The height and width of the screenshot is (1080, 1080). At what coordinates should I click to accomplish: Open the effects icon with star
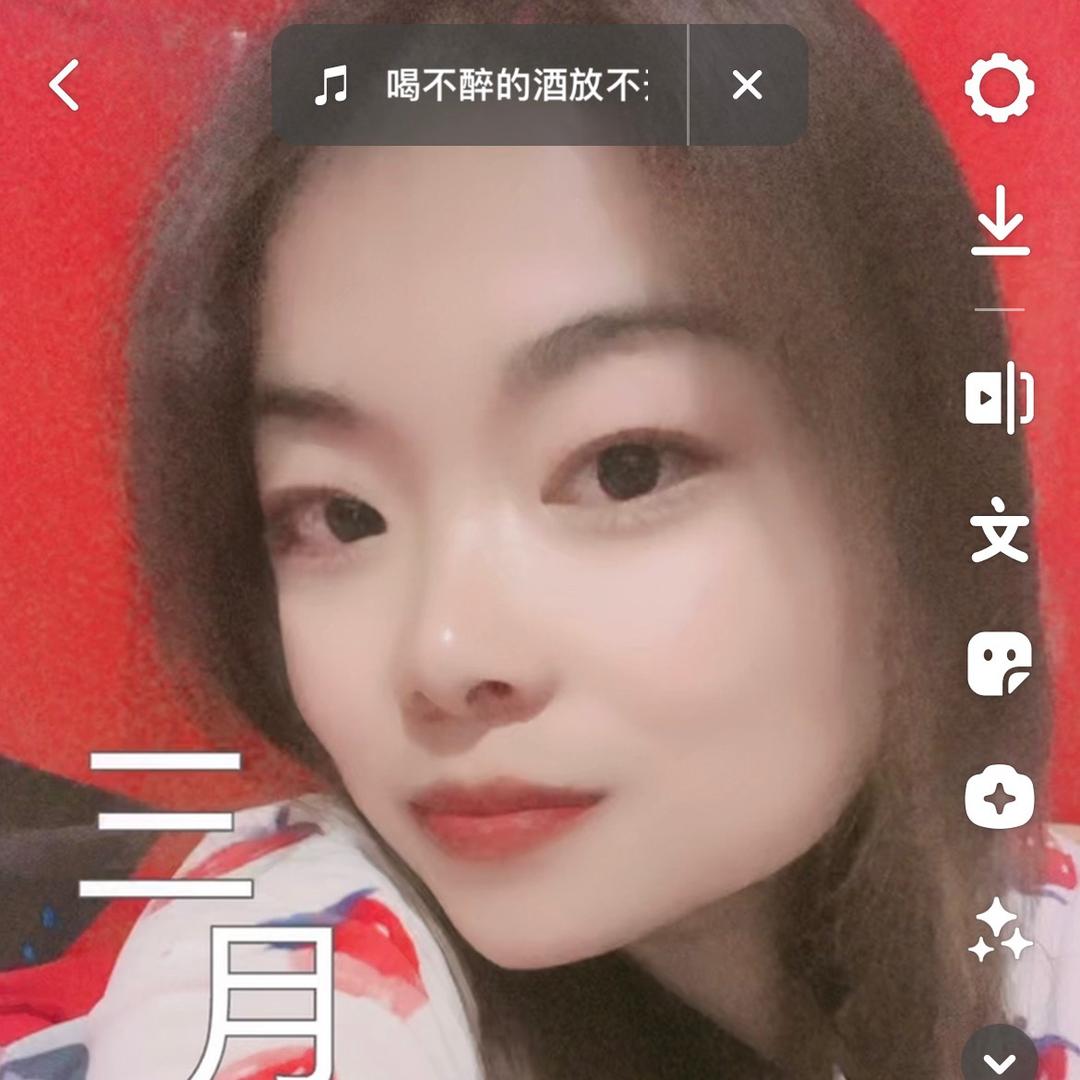point(999,796)
